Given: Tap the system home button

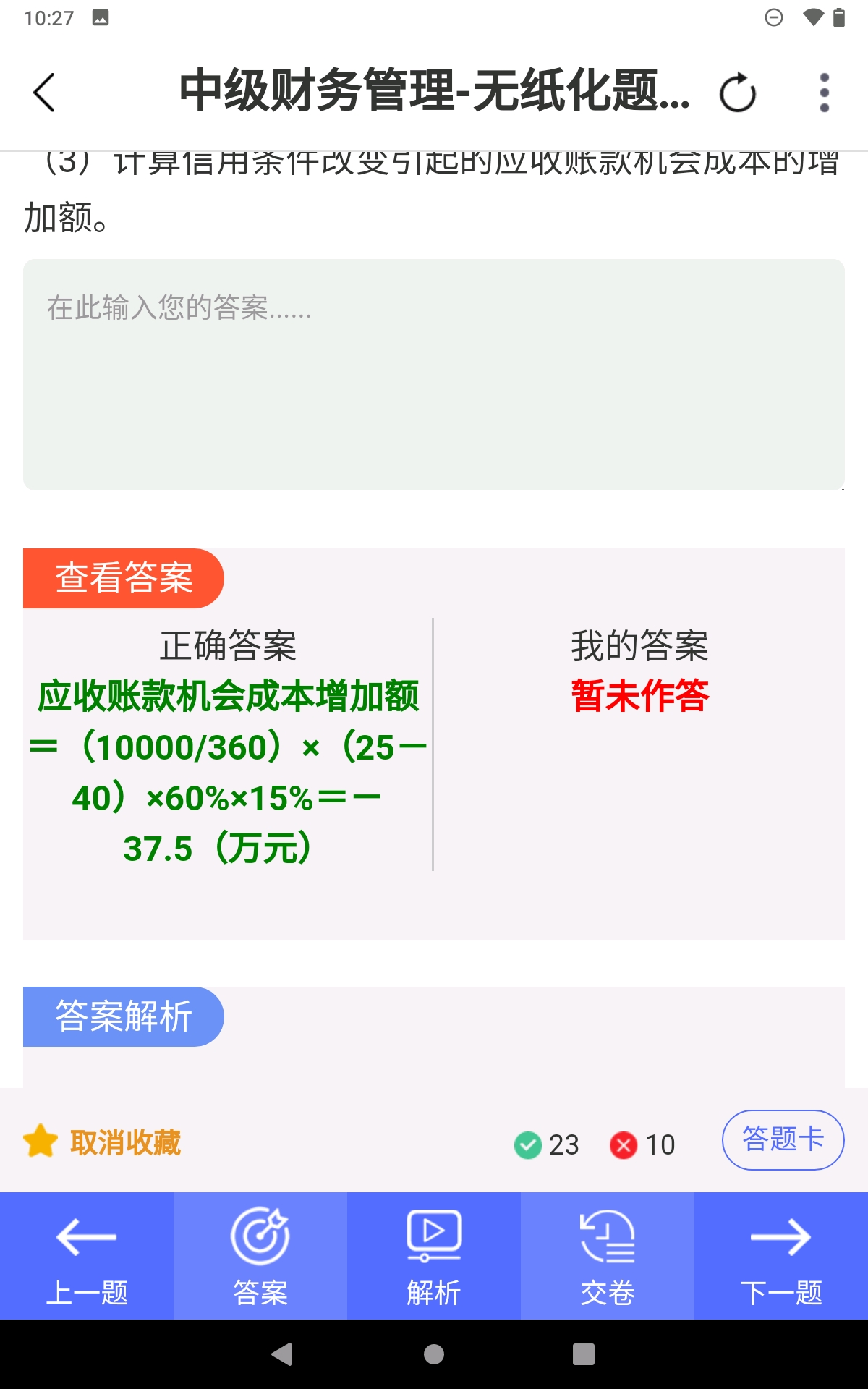Looking at the screenshot, I should (434, 1354).
